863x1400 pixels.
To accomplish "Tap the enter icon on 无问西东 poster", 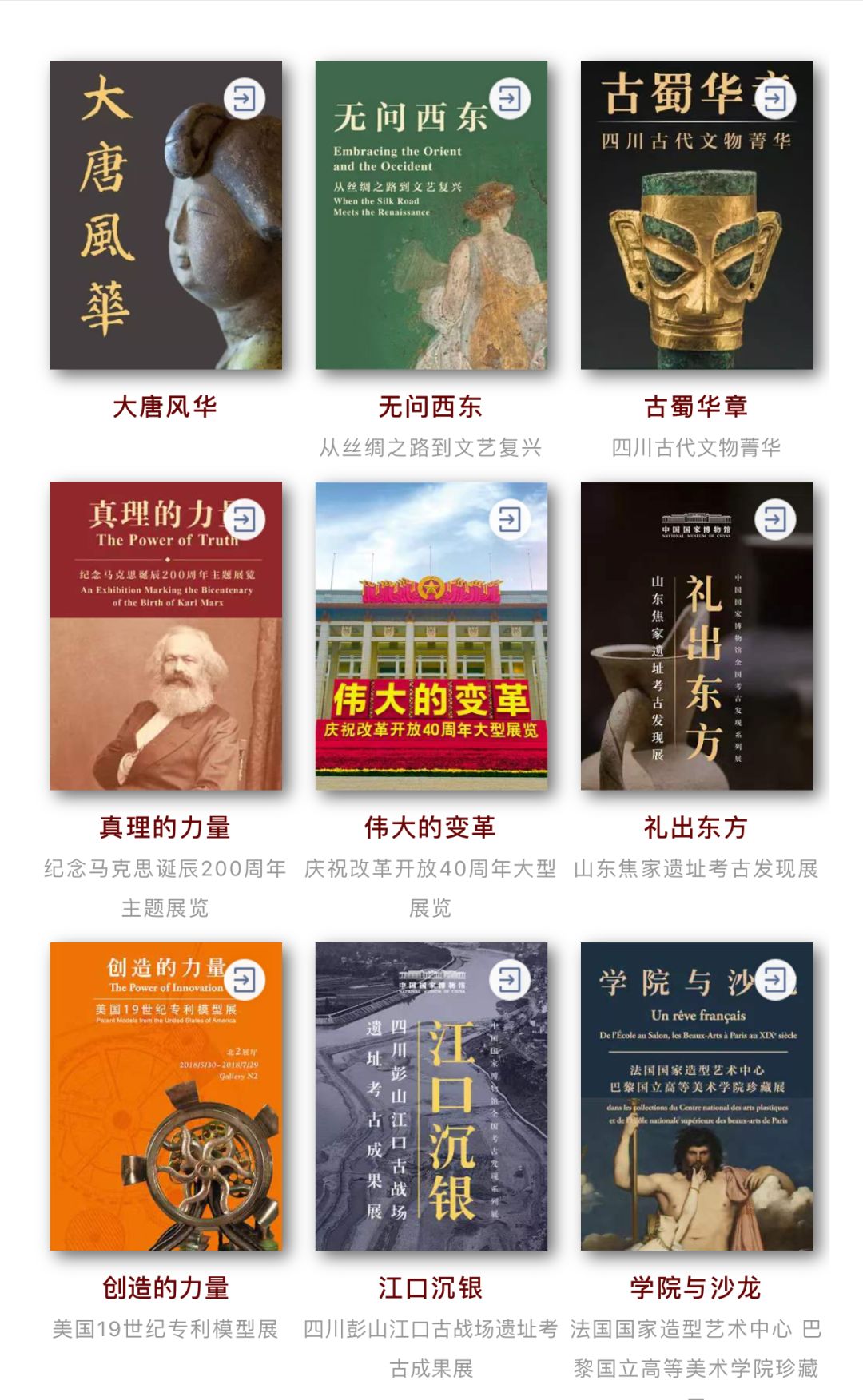I will click(510, 99).
